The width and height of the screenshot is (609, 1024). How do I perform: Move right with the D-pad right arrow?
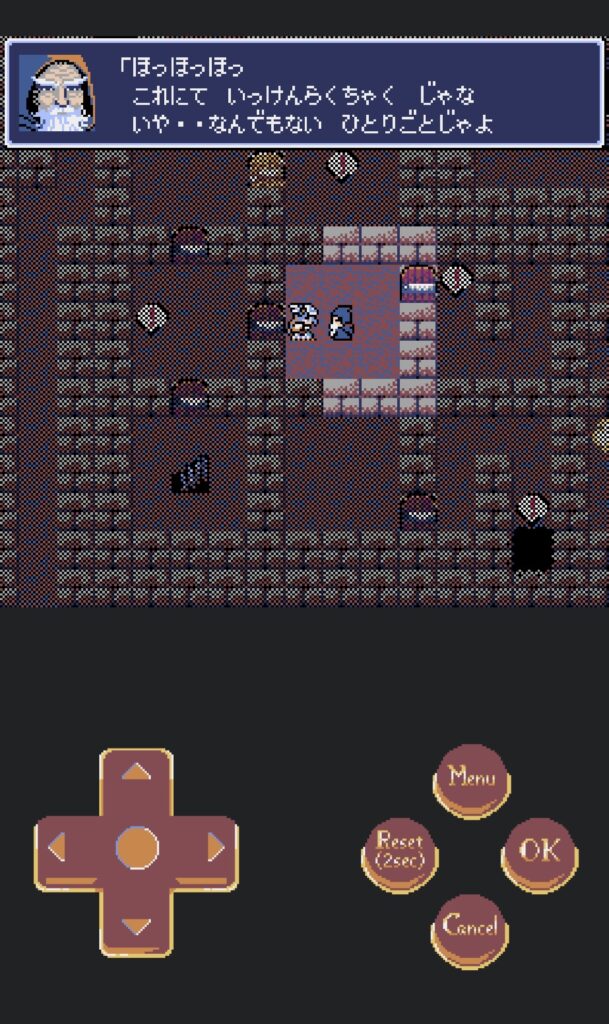215,849
